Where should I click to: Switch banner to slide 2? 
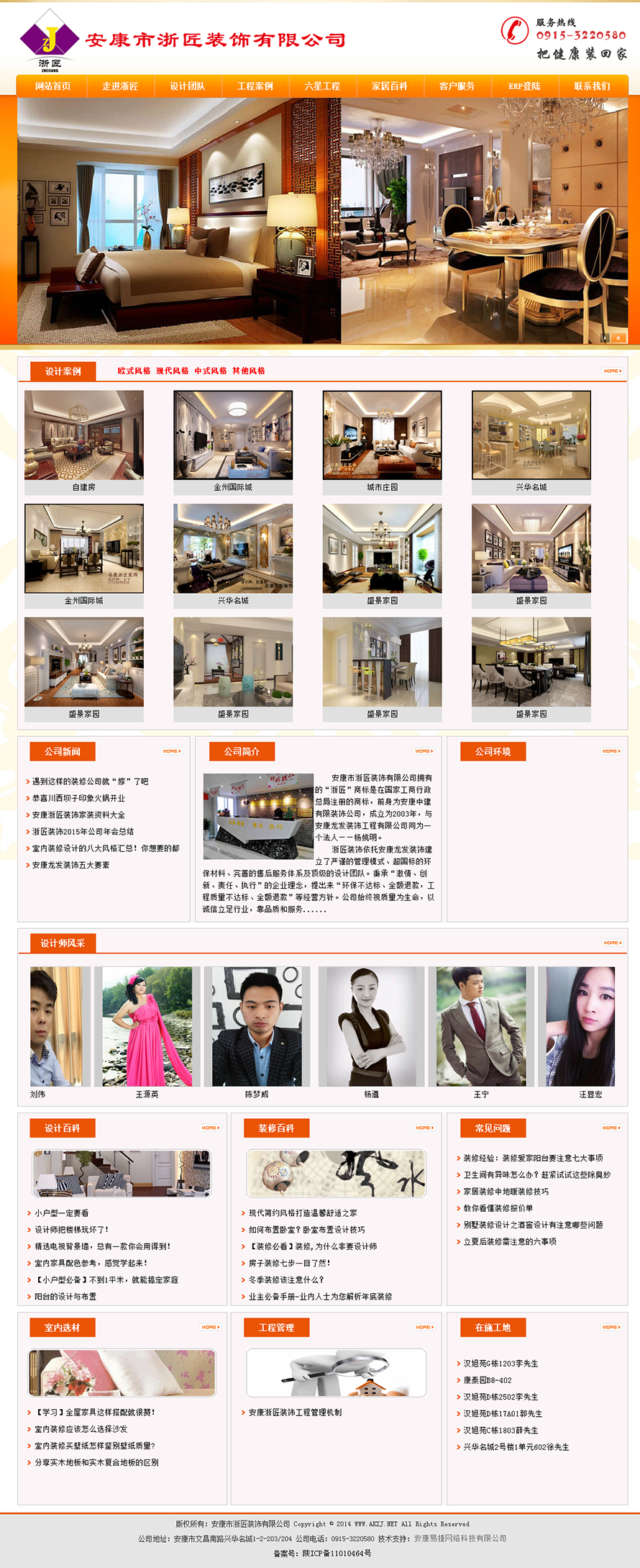618,337
